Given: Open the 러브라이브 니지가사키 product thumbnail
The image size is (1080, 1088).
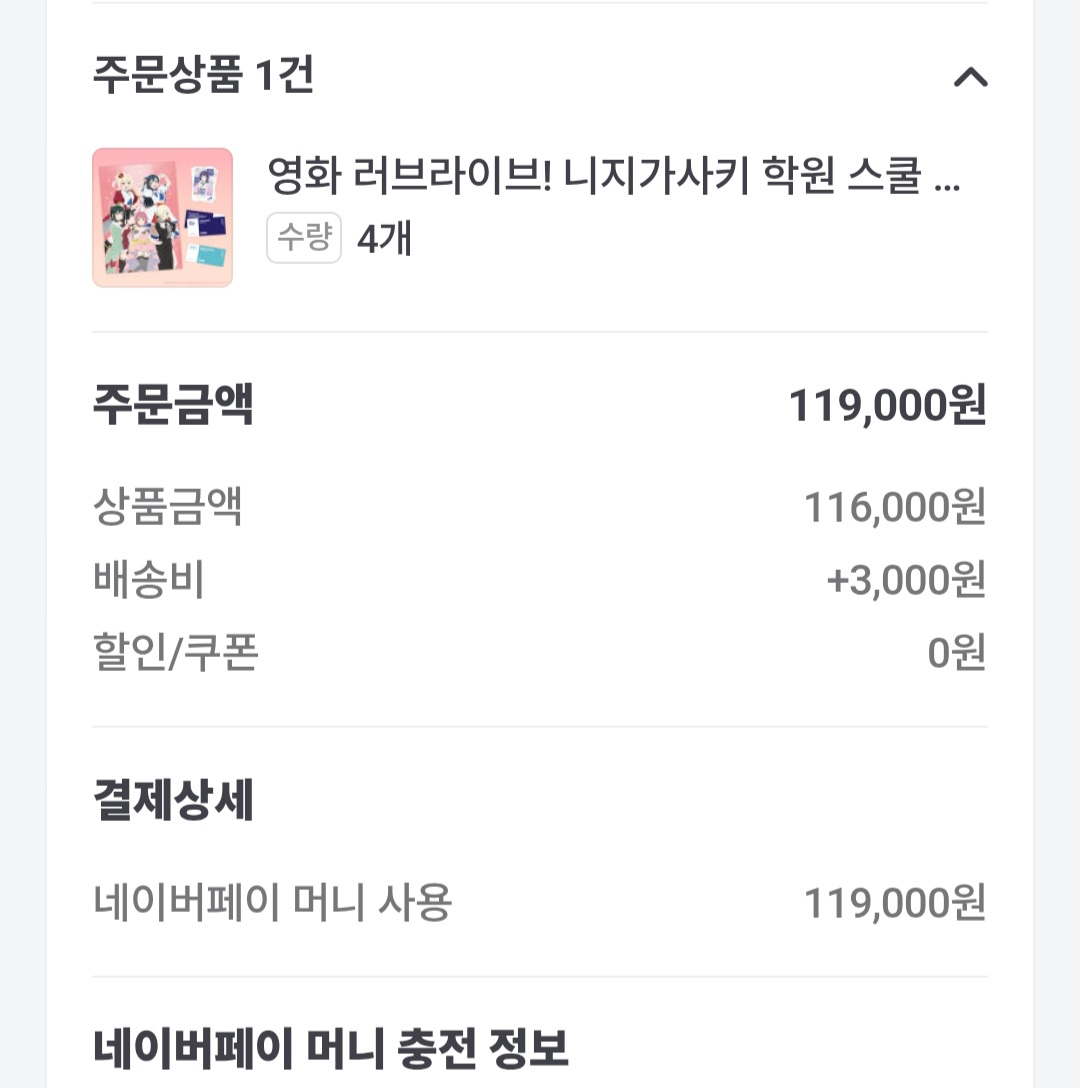Looking at the screenshot, I should (x=163, y=218).
